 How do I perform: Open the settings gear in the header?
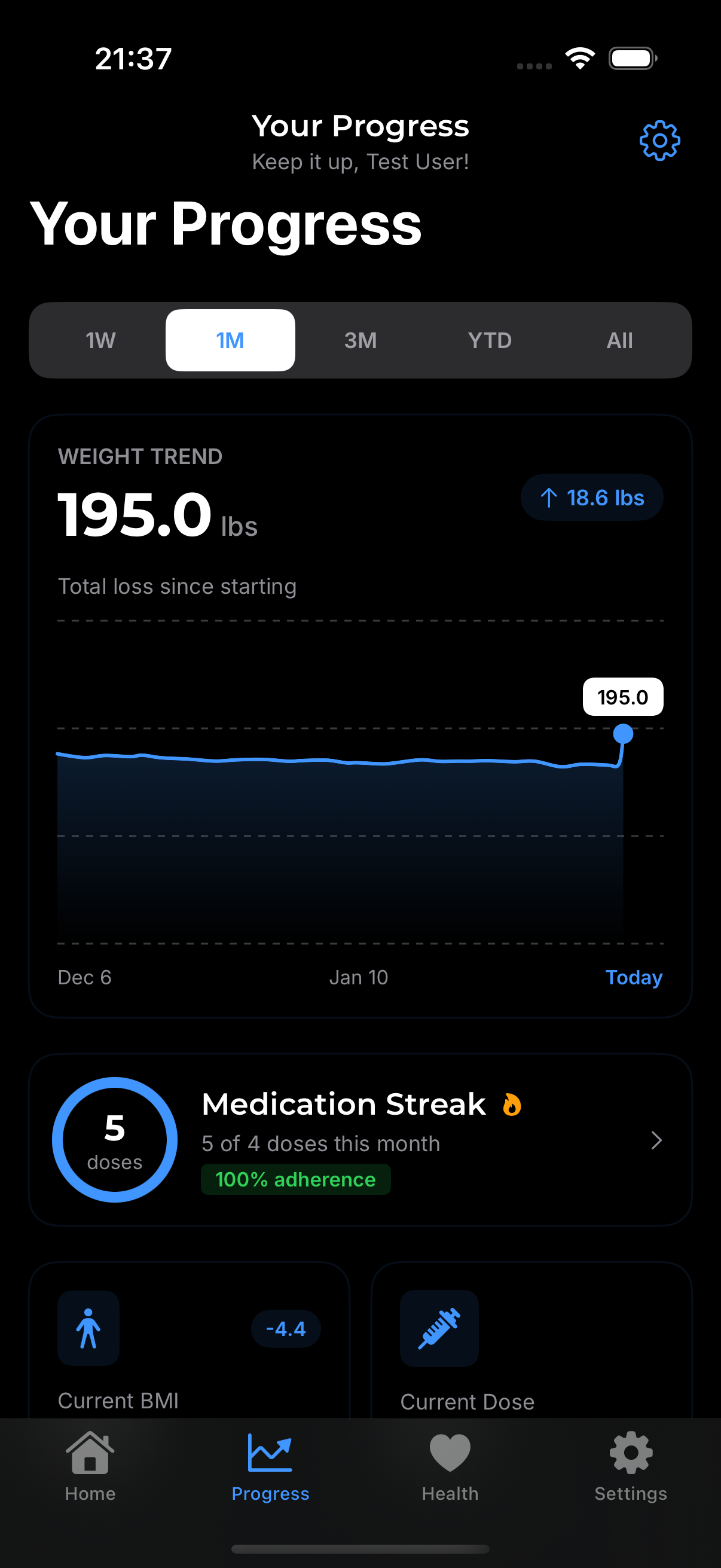pyautogui.click(x=659, y=141)
